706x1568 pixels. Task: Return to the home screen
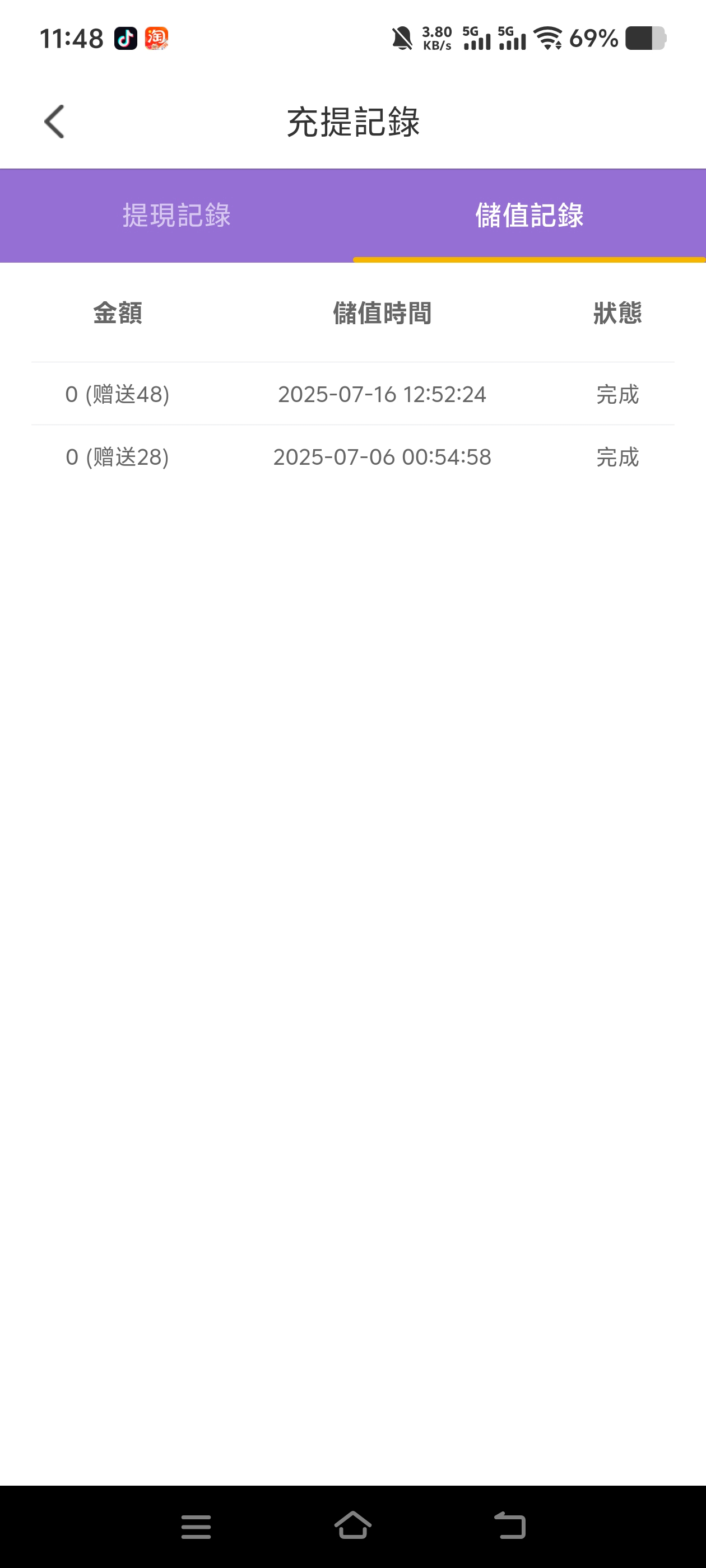[352, 1526]
